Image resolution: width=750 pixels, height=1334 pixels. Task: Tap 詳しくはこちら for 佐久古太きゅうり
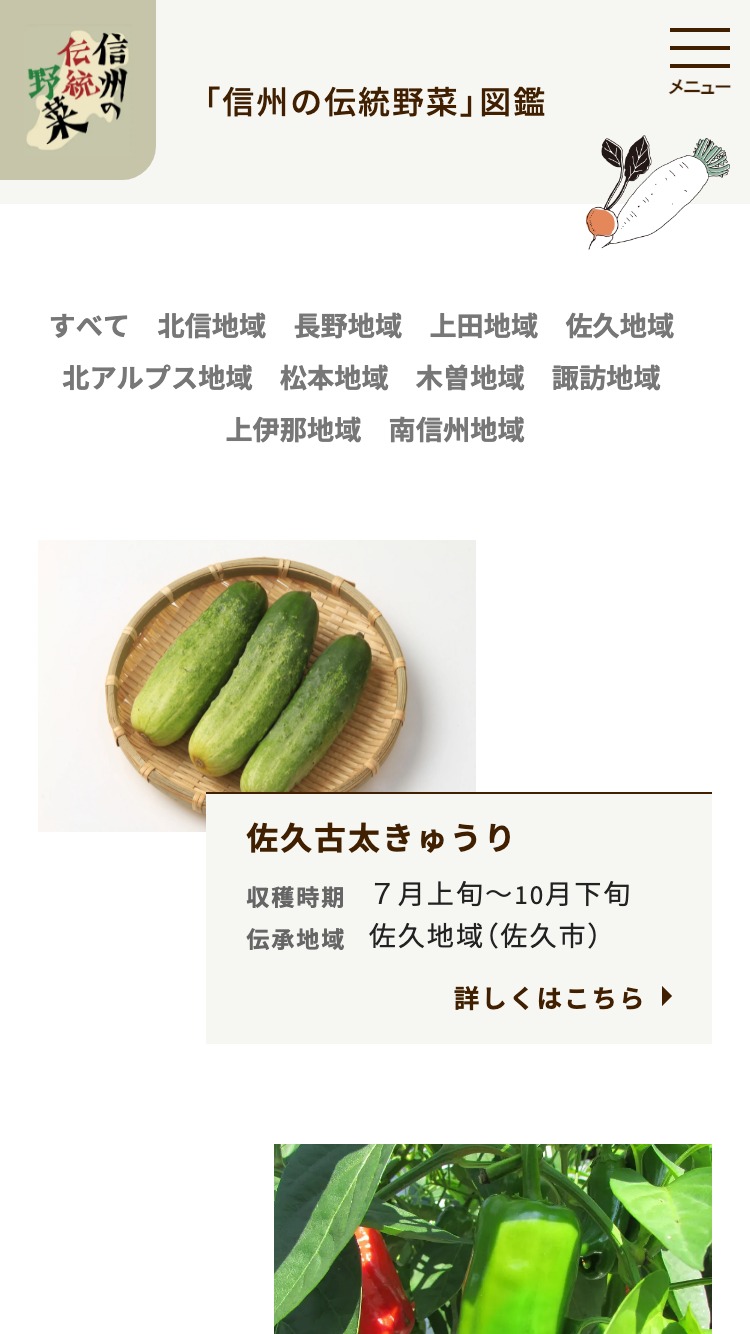[564, 997]
